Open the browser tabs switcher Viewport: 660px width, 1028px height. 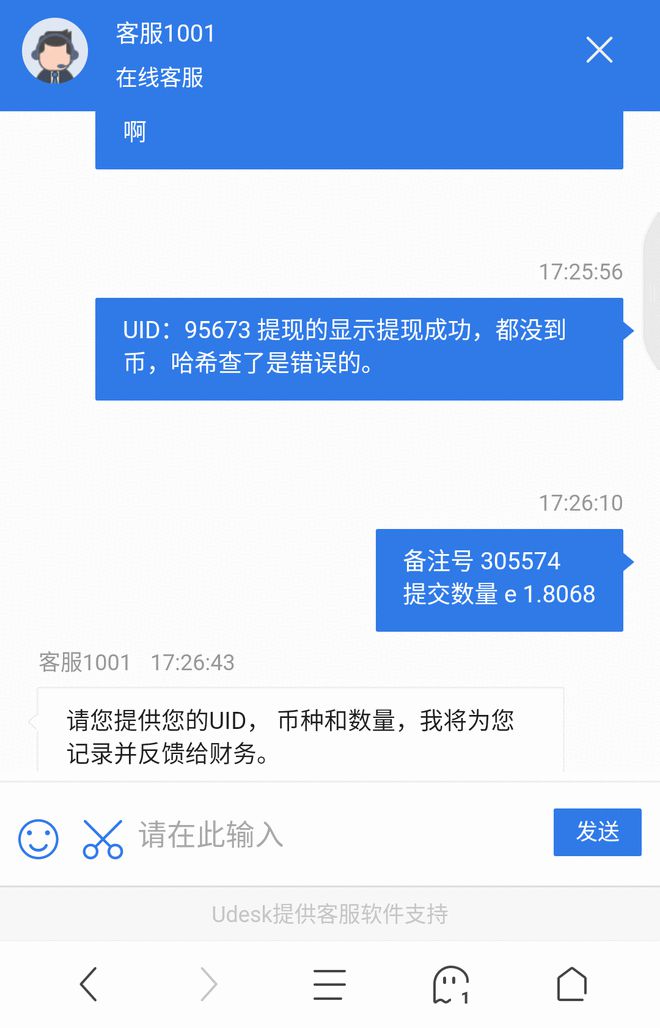point(450,985)
